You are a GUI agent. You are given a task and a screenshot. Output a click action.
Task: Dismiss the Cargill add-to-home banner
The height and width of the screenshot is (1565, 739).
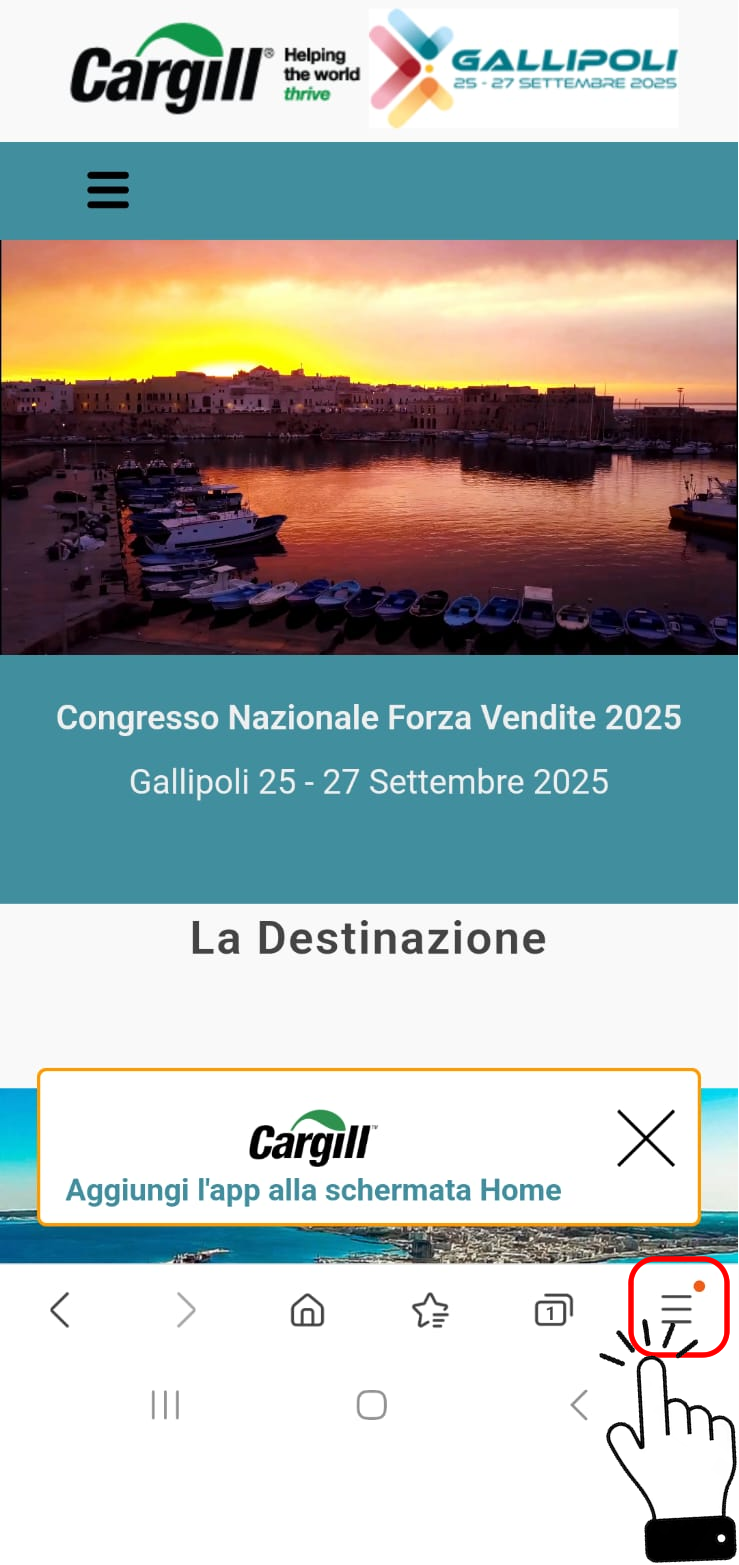[x=646, y=1139]
